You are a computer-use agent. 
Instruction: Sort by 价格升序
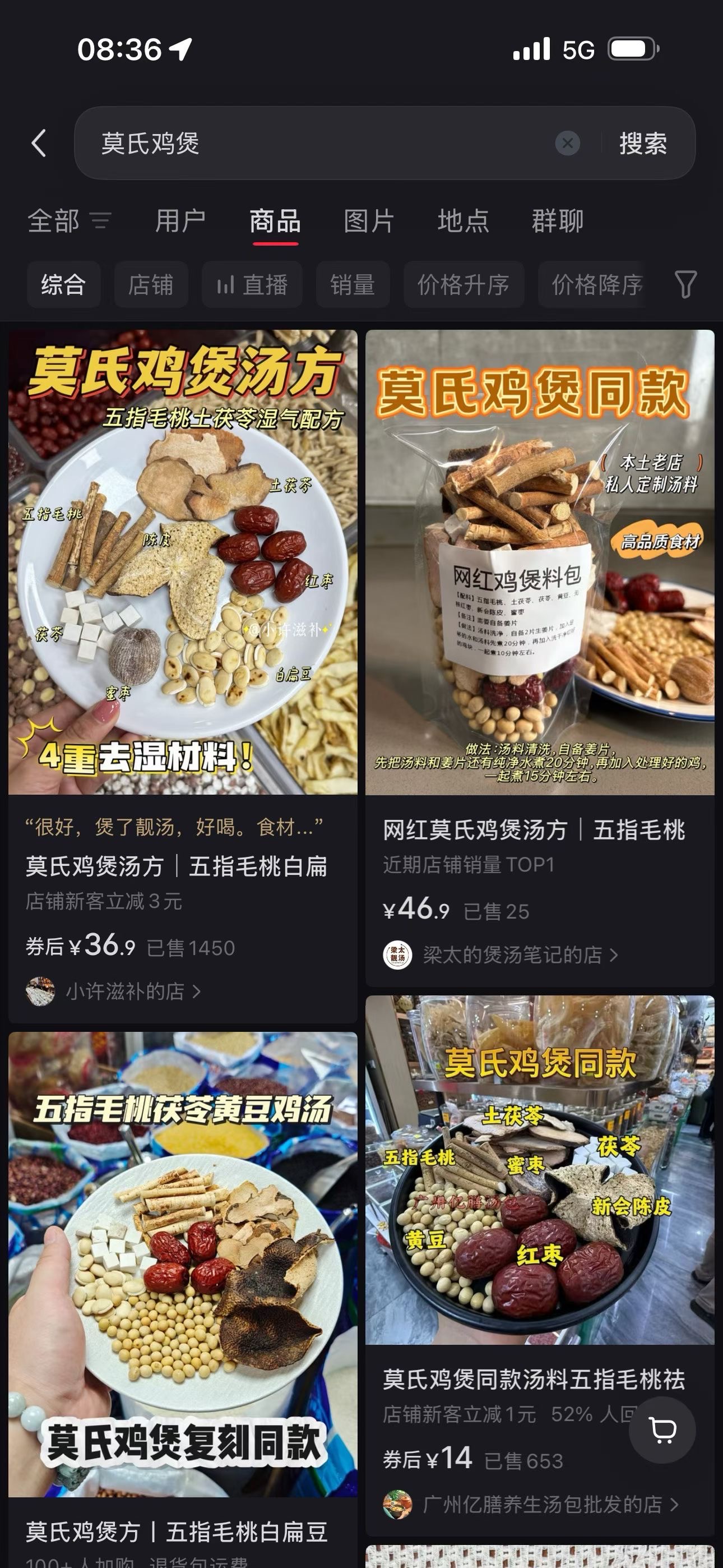tap(463, 285)
